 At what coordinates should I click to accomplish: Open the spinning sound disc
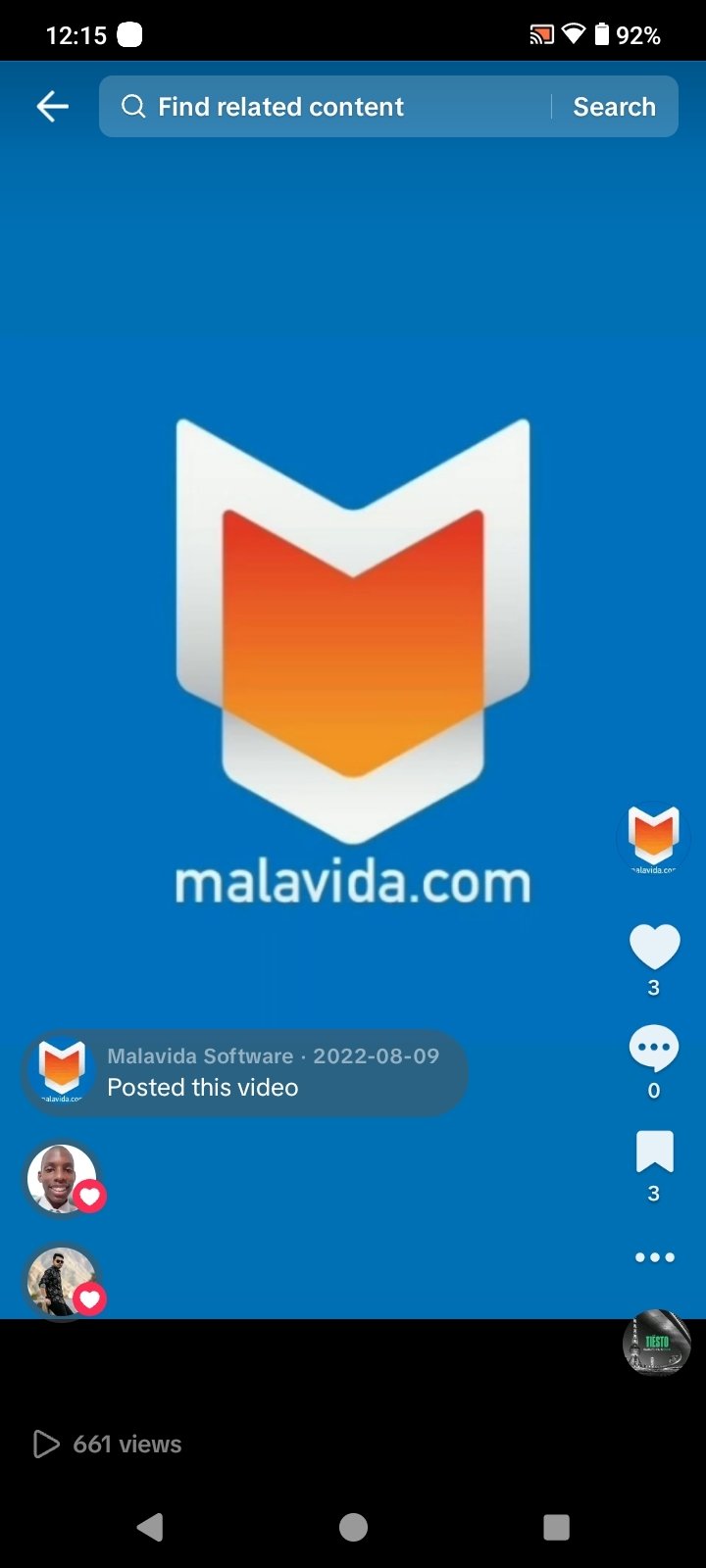(657, 1343)
